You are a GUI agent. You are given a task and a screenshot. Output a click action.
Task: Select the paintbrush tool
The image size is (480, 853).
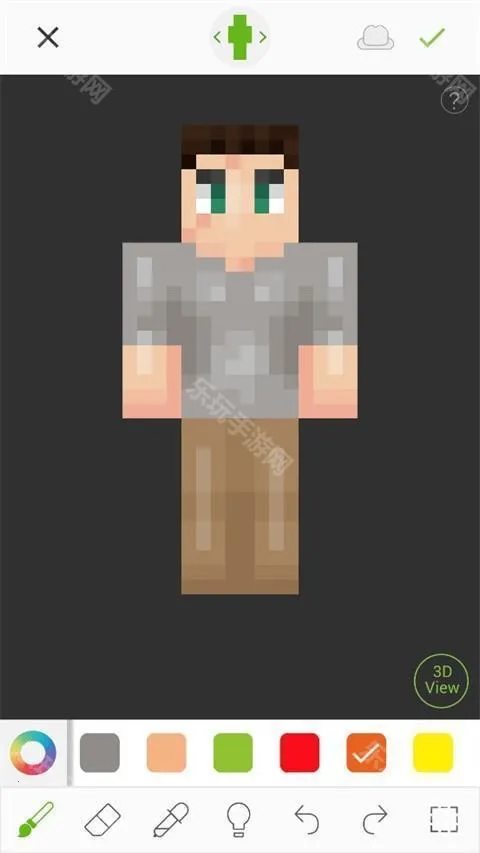tap(35, 819)
